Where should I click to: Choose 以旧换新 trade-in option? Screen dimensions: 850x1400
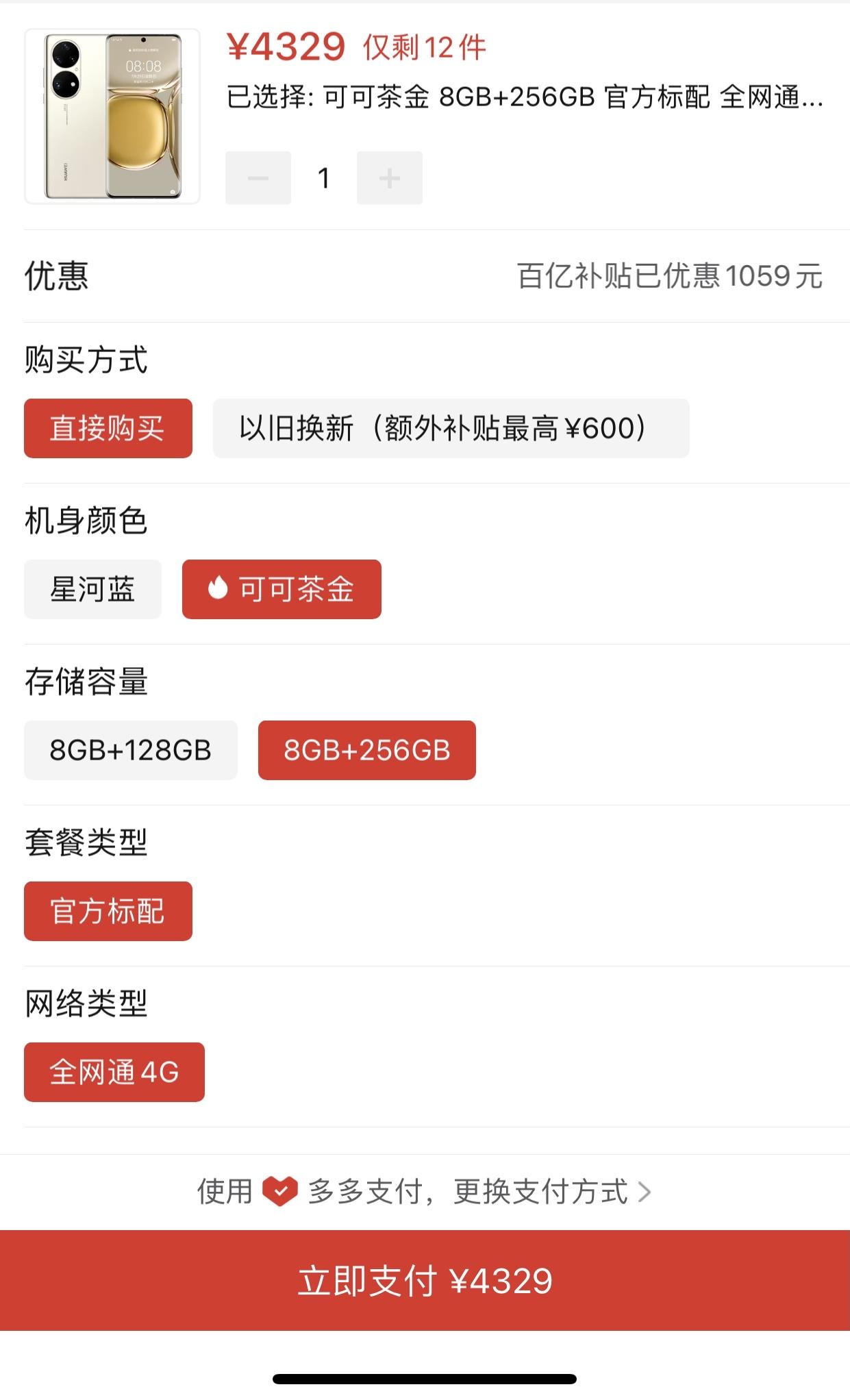[x=451, y=428]
